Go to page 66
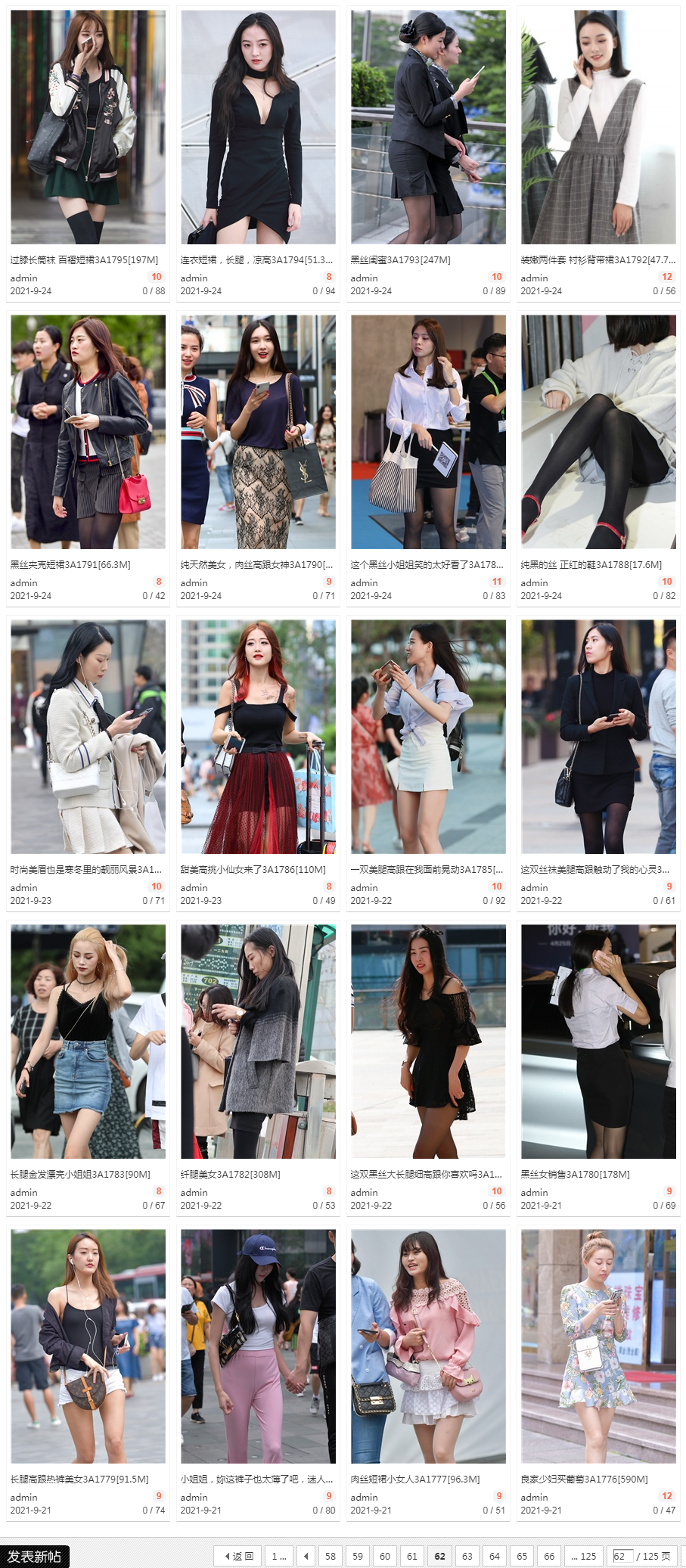The width and height of the screenshot is (686, 1568). 549,1556
